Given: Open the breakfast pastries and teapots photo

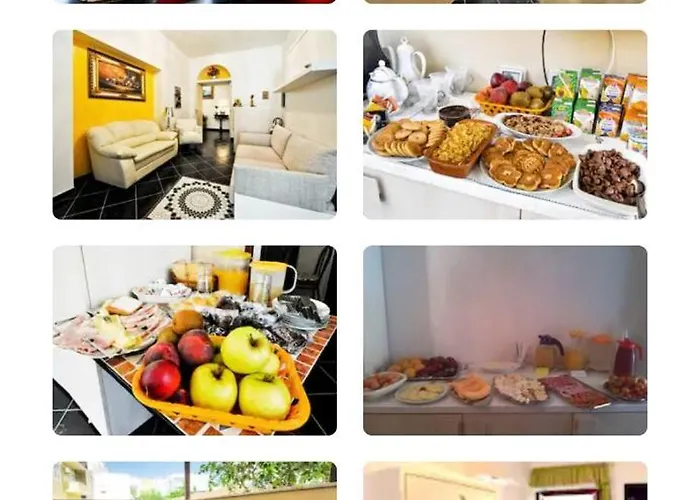Looking at the screenshot, I should [x=505, y=124].
